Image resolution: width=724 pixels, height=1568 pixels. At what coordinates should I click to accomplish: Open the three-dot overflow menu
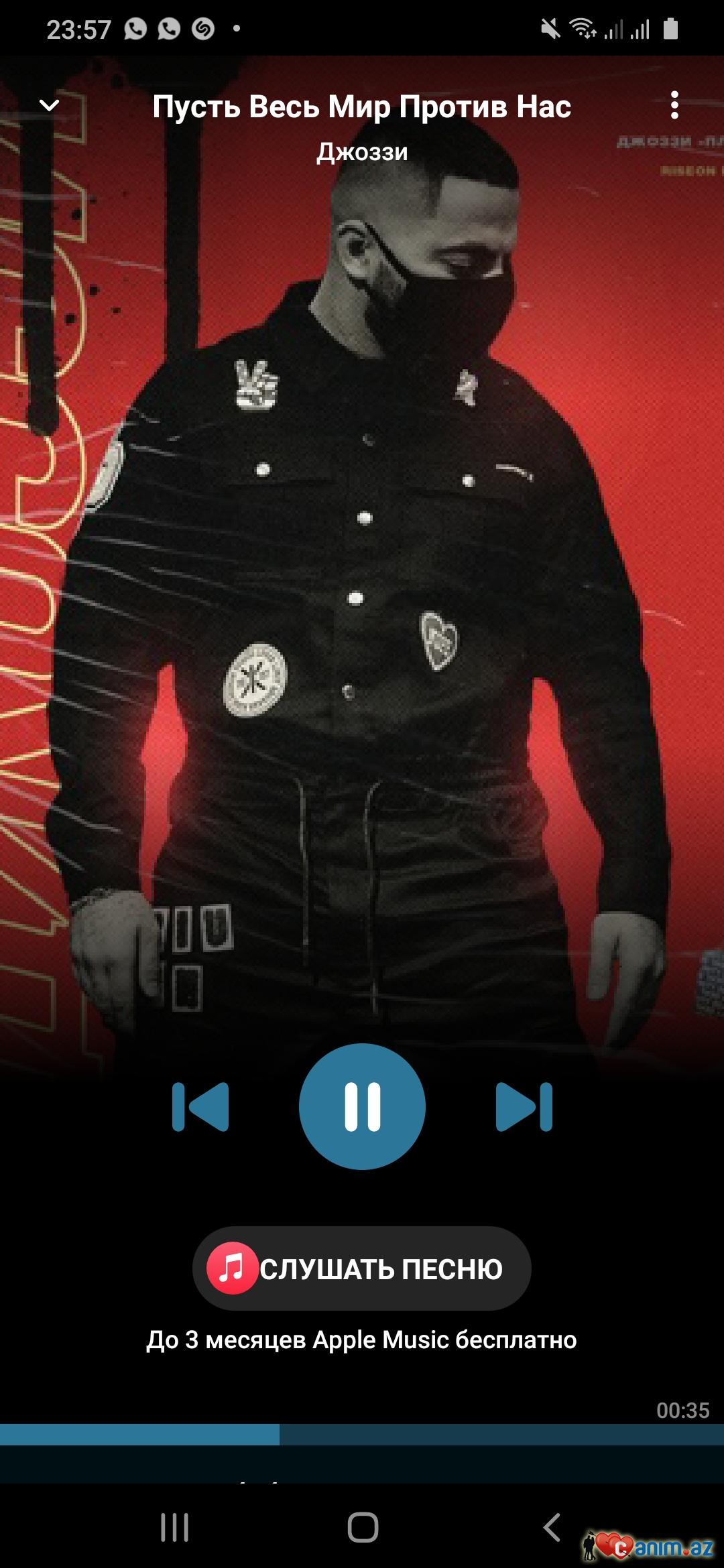(x=674, y=105)
